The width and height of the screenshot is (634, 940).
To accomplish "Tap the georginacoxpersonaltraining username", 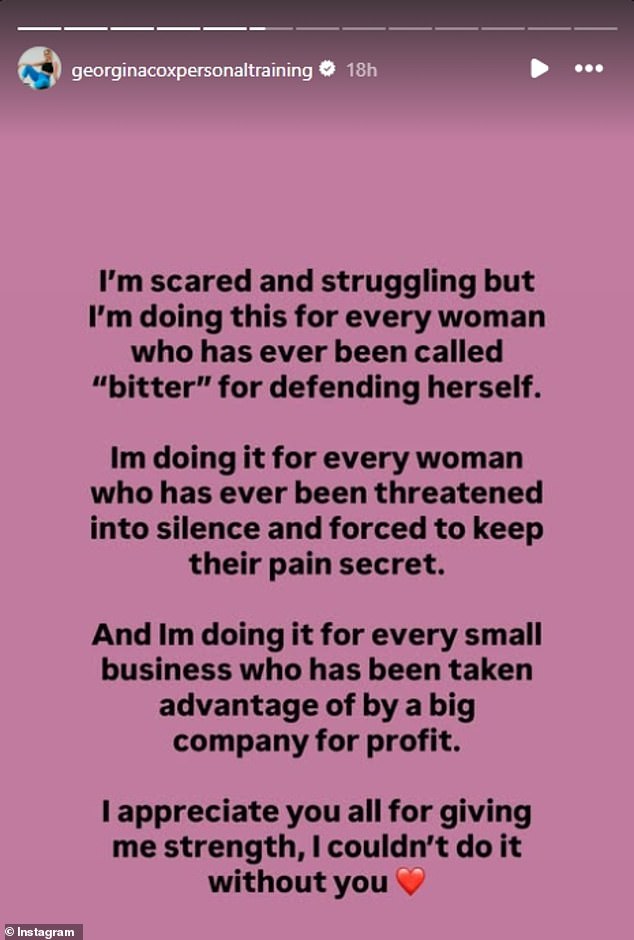I will click(x=192, y=70).
